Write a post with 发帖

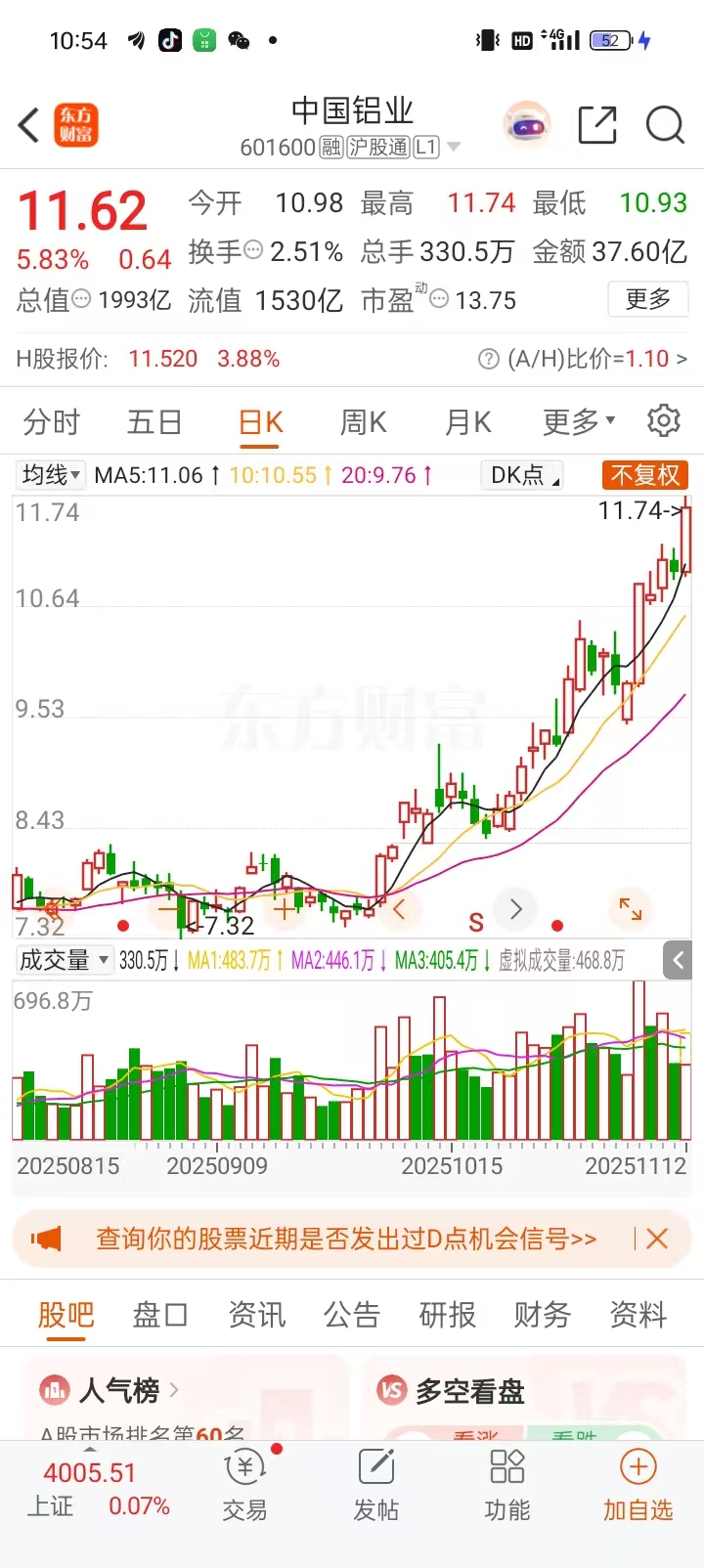pyautogui.click(x=375, y=1485)
